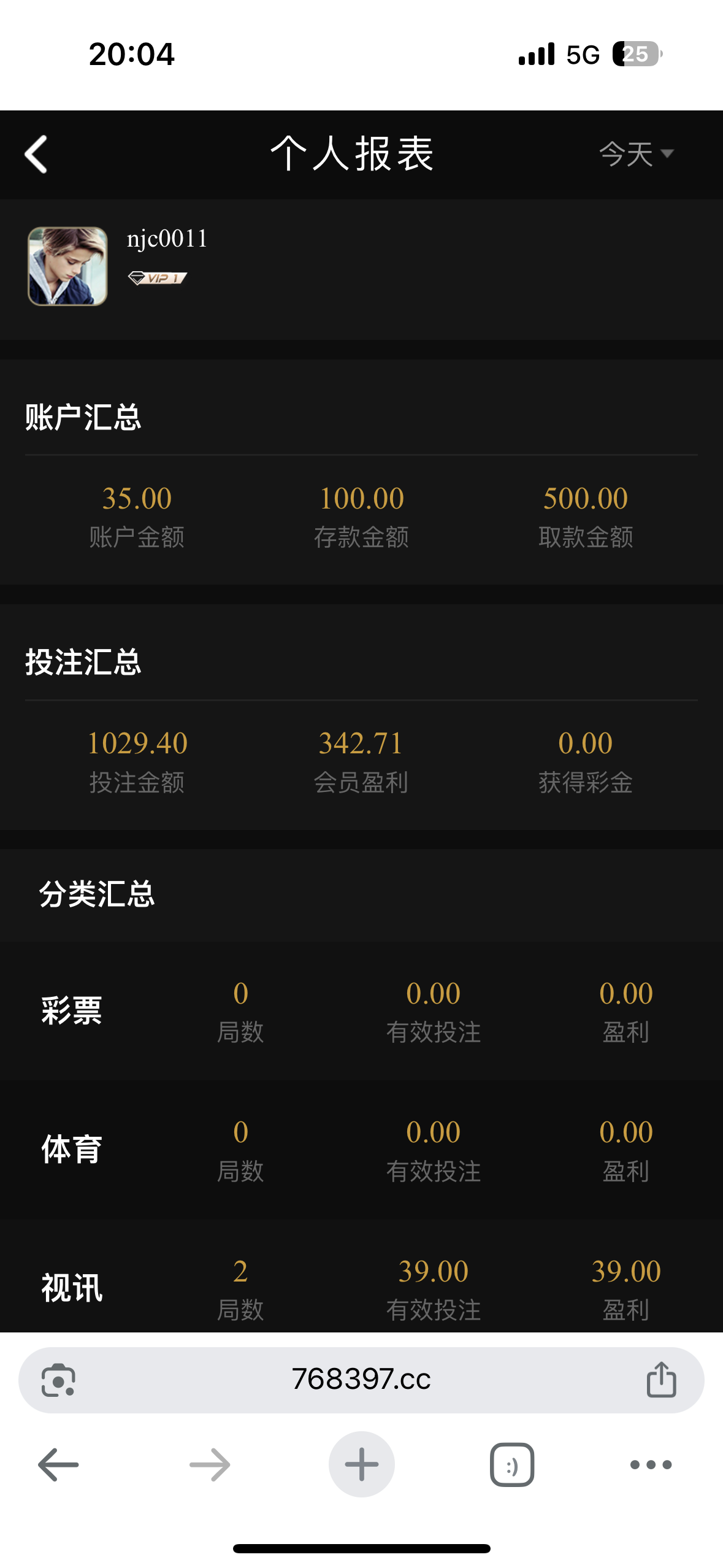Open the camera search icon in address bar
The width and height of the screenshot is (723, 1568).
point(58,1380)
